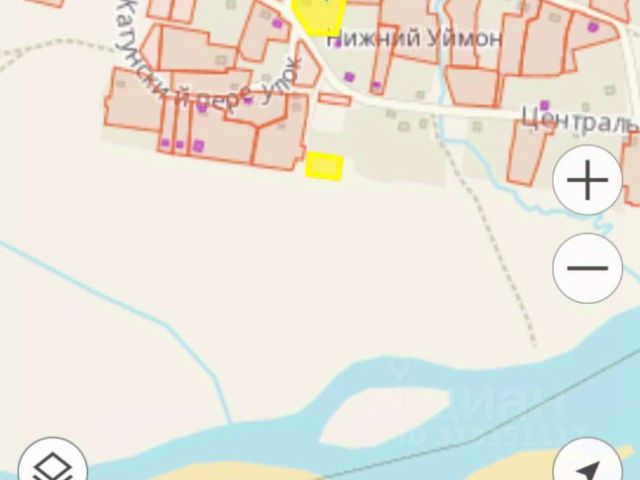Center map on my location
The width and height of the screenshot is (640, 480).
tap(590, 468)
